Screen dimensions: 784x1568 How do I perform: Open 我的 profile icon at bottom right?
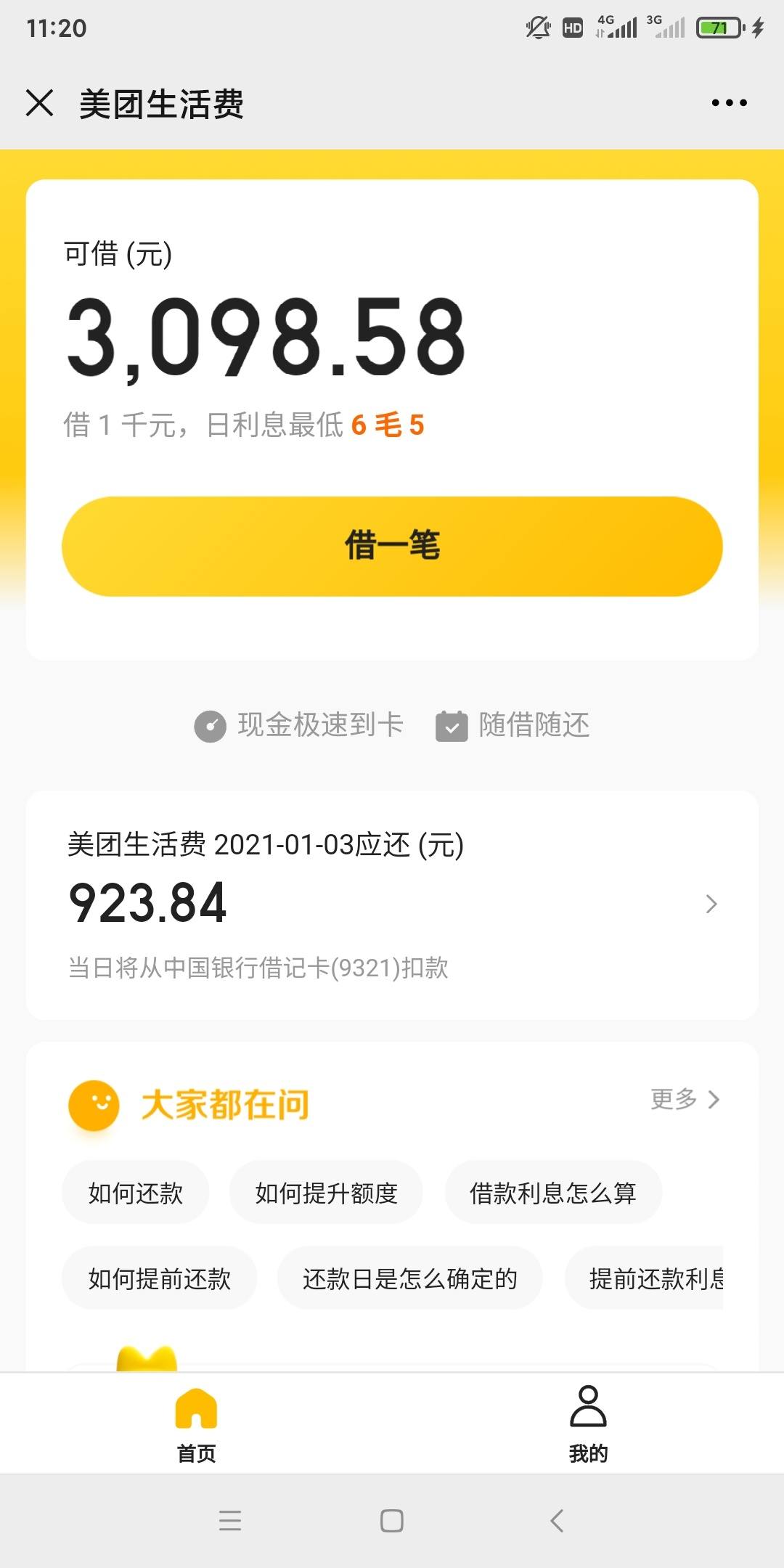(x=587, y=1408)
